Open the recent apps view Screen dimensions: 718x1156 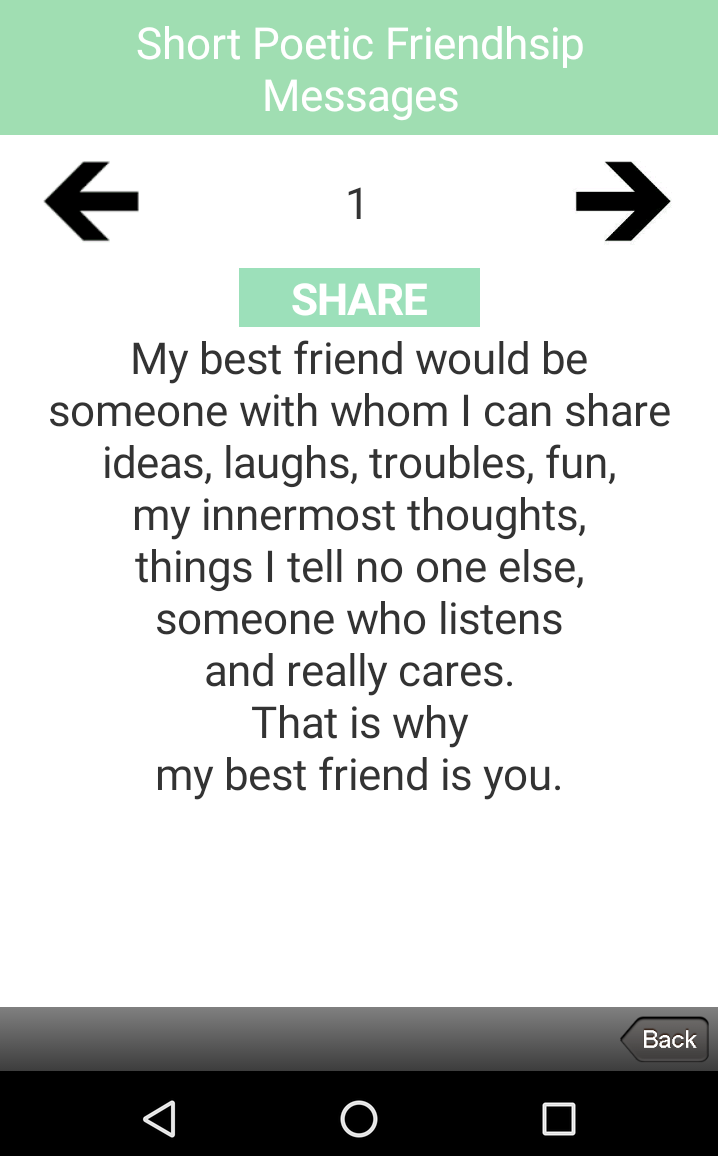[x=558, y=1118]
